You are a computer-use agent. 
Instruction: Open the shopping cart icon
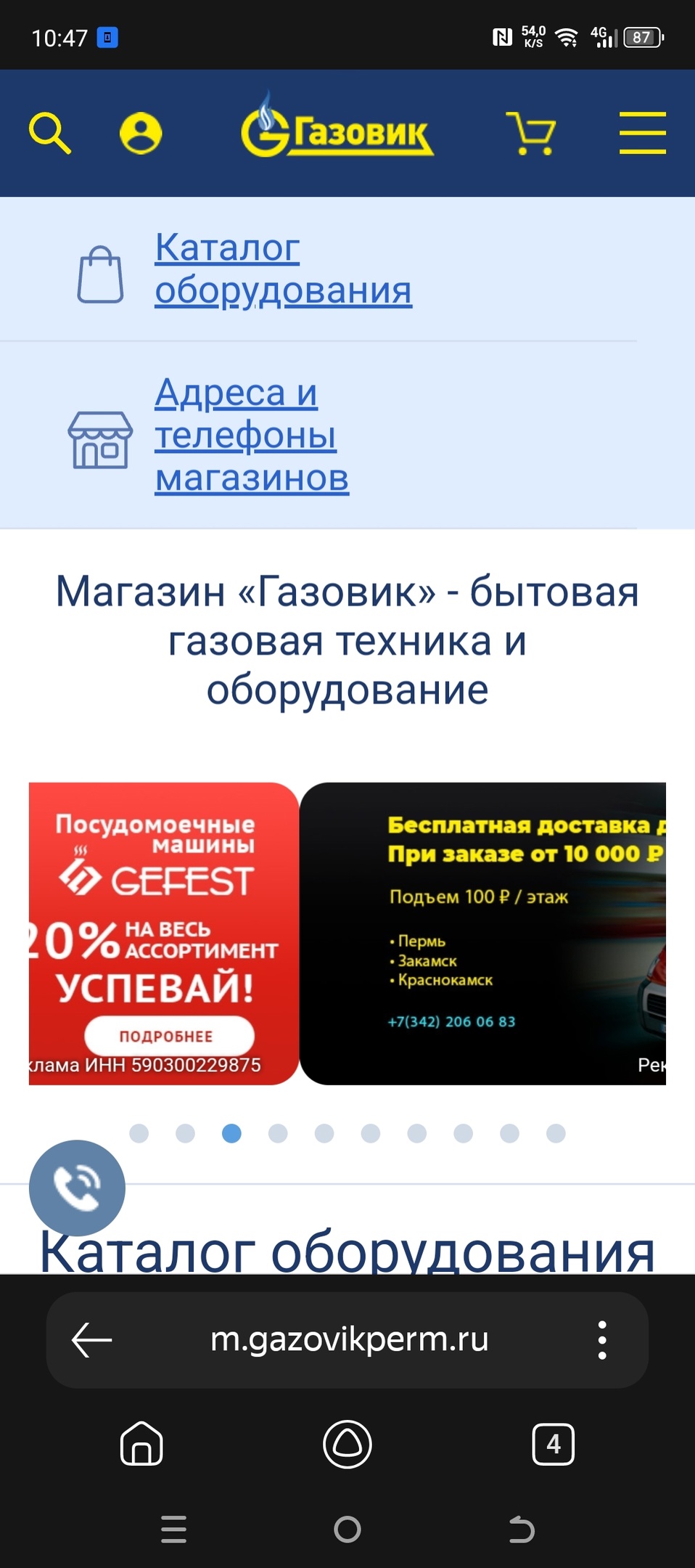coord(532,133)
